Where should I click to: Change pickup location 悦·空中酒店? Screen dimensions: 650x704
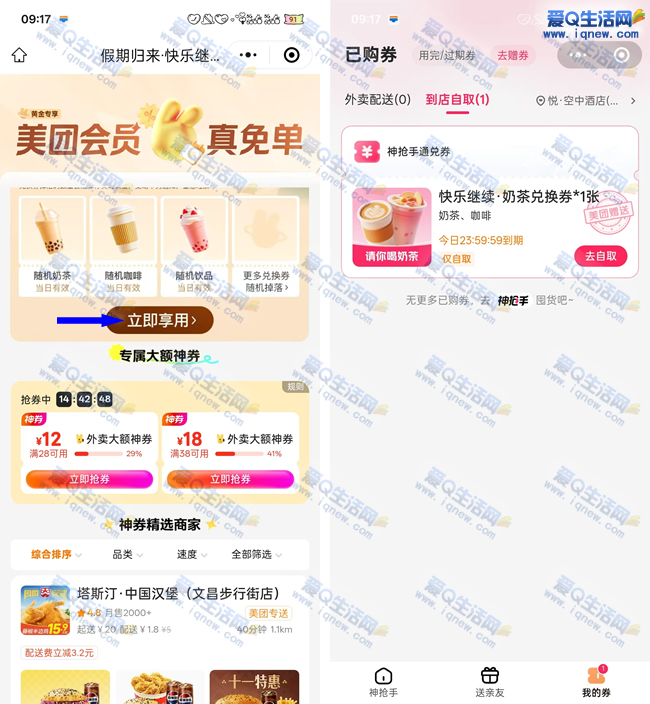[586, 100]
